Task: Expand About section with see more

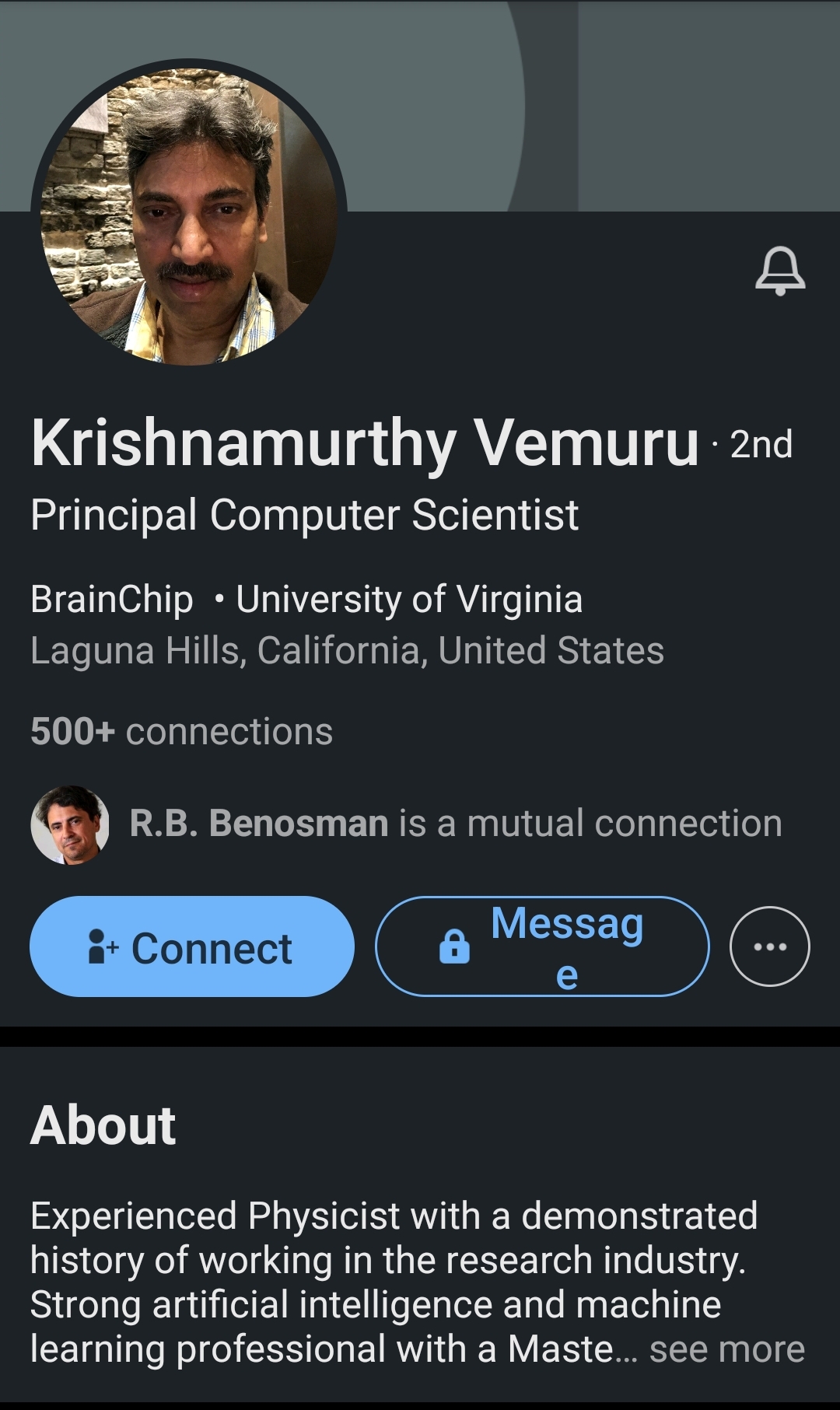Action: [x=726, y=1349]
